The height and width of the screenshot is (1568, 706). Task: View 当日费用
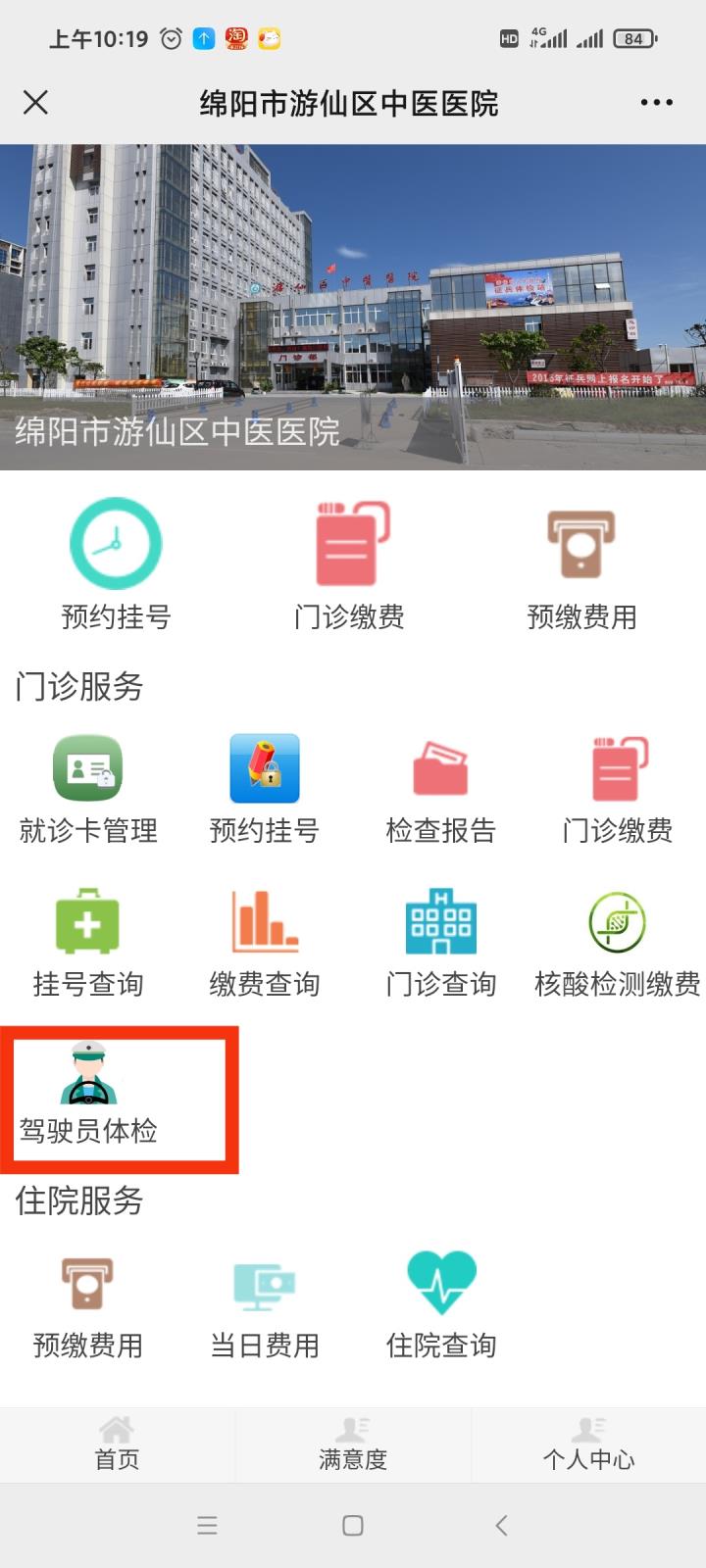pos(265,1305)
